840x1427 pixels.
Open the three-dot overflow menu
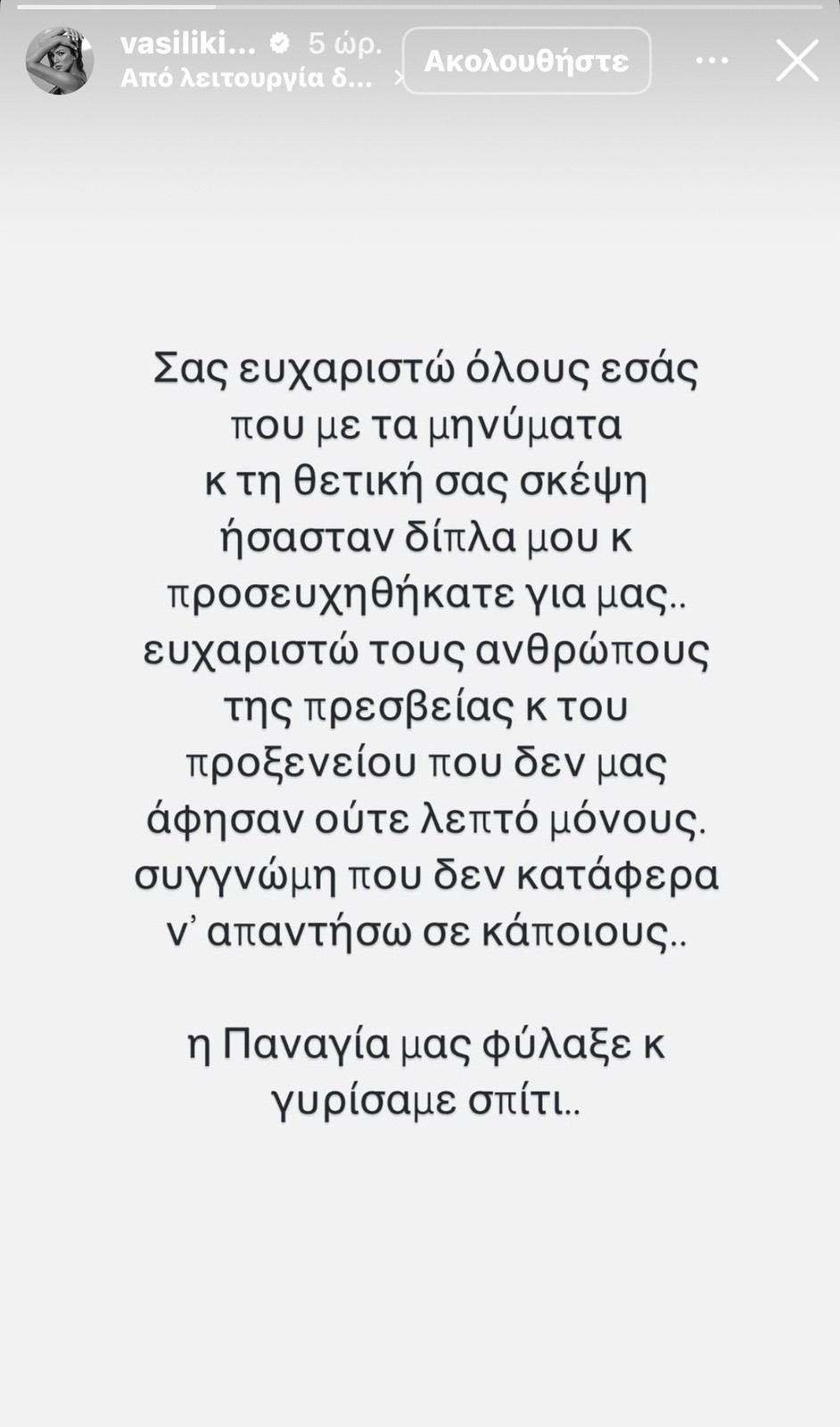[x=711, y=61]
